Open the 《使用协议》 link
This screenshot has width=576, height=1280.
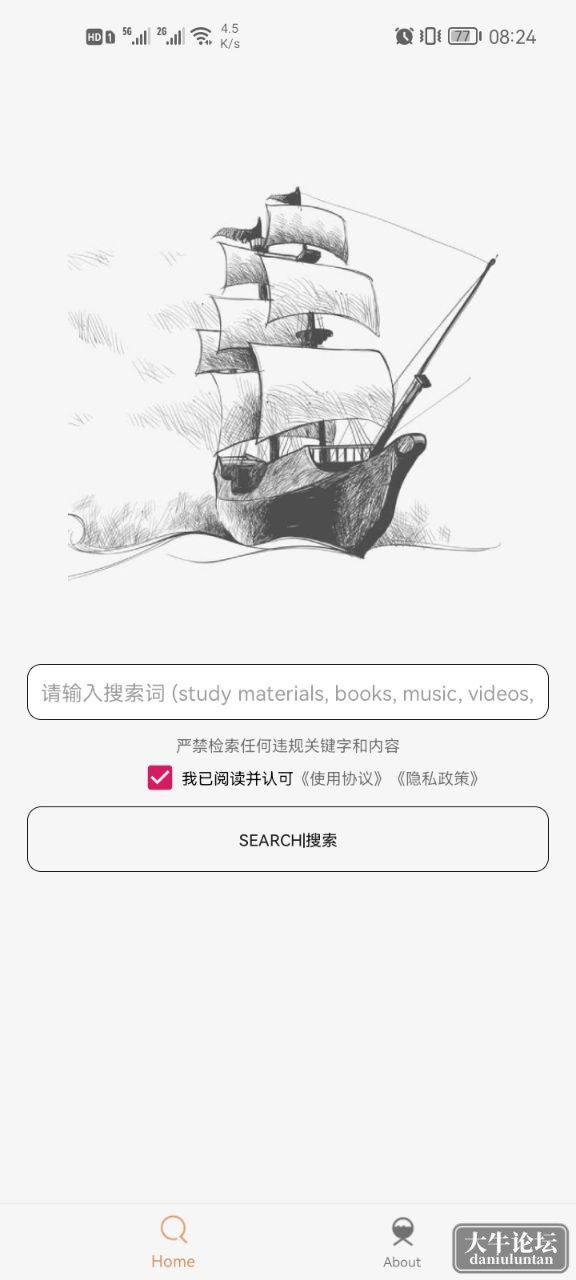click(340, 779)
